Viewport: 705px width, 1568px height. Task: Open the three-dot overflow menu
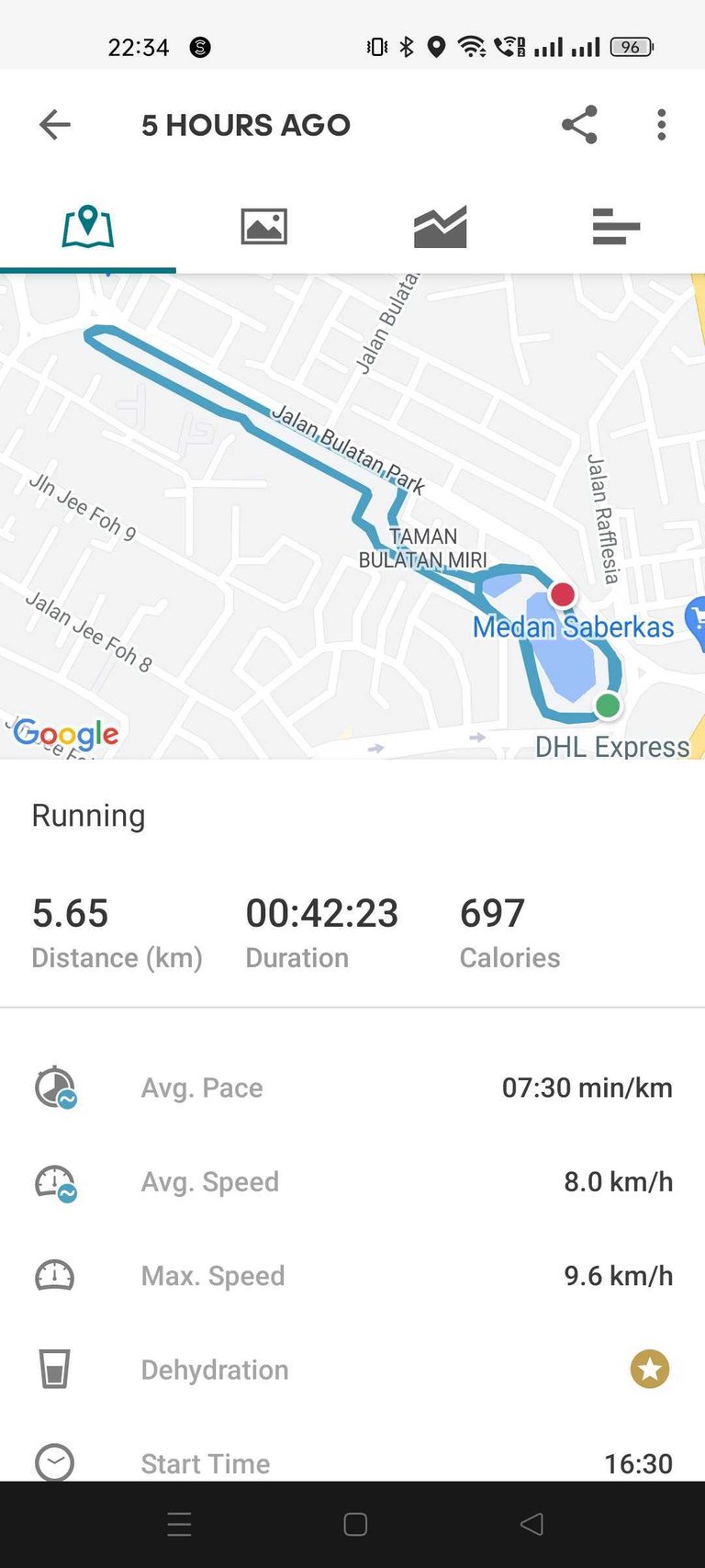661,125
